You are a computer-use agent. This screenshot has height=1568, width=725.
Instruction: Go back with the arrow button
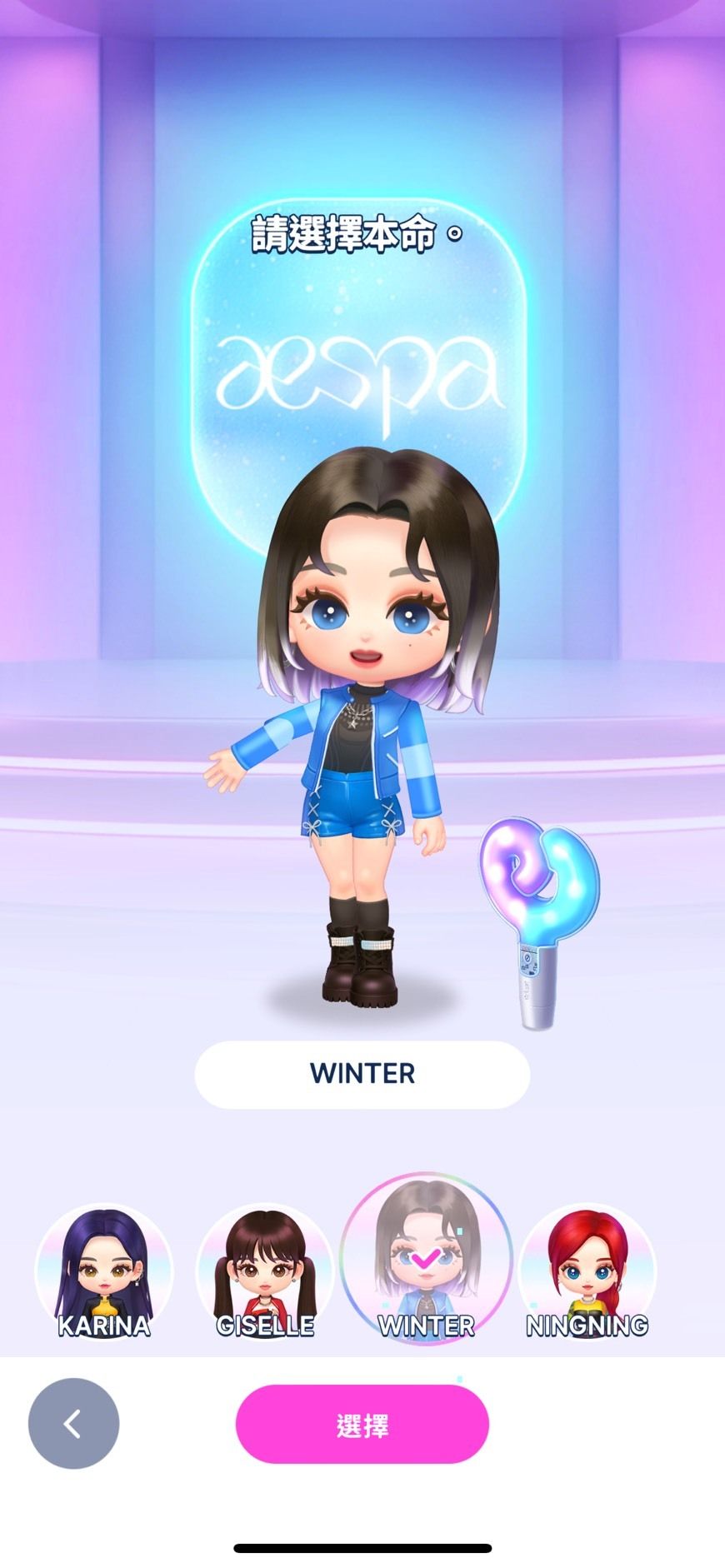click(x=73, y=1424)
